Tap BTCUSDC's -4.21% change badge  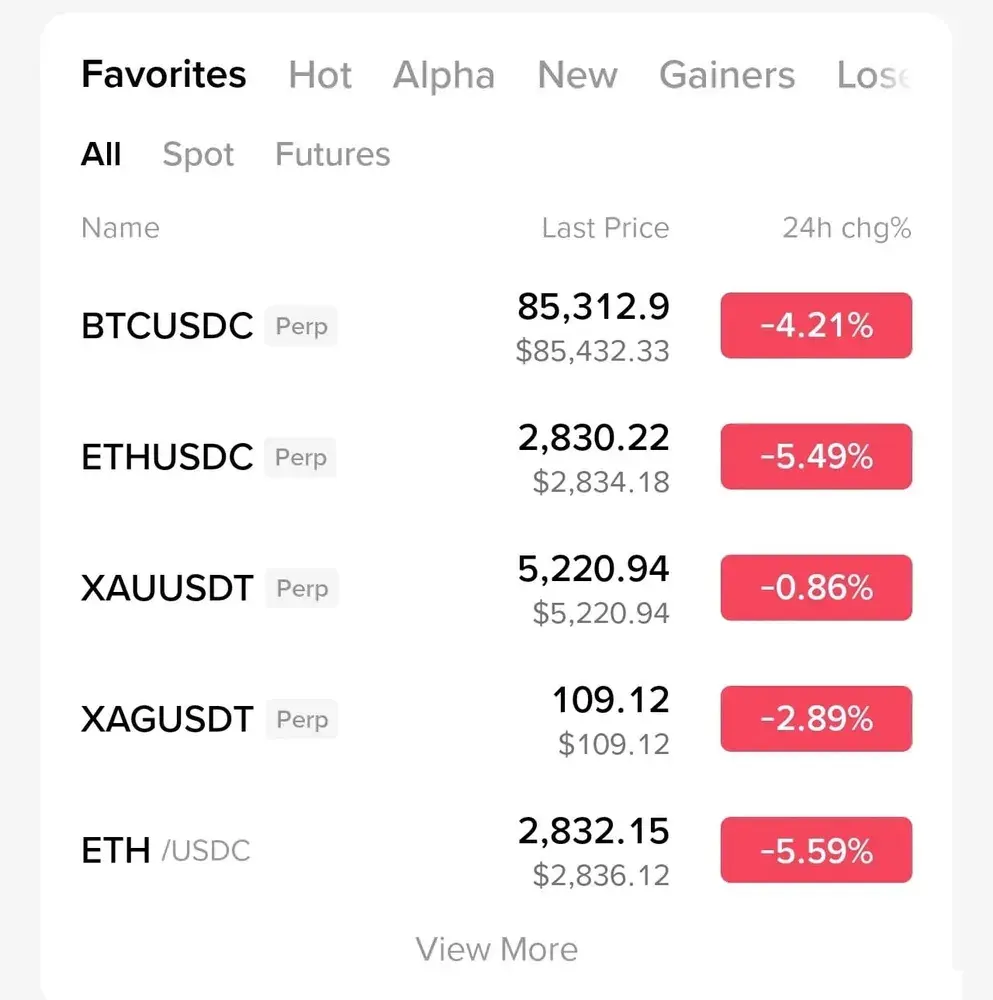click(x=816, y=326)
